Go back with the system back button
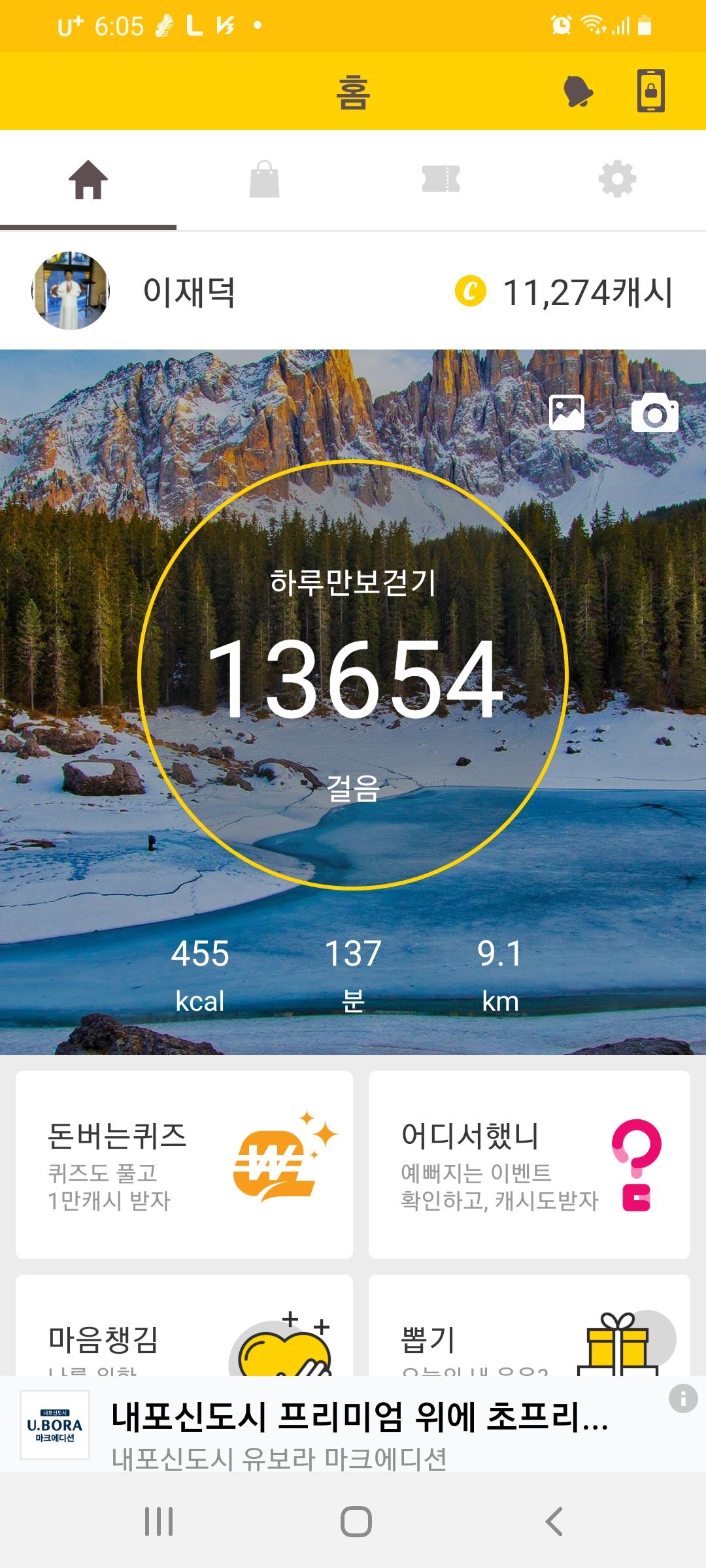This screenshot has height=1568, width=706. (554, 1522)
